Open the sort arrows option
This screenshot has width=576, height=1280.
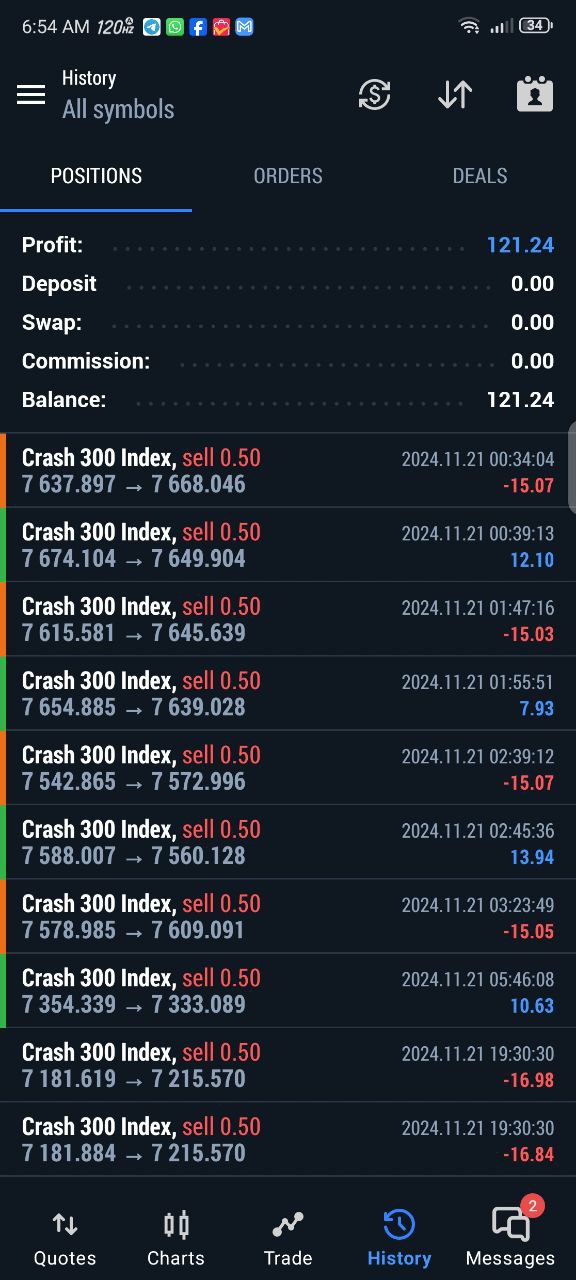pyautogui.click(x=455, y=95)
